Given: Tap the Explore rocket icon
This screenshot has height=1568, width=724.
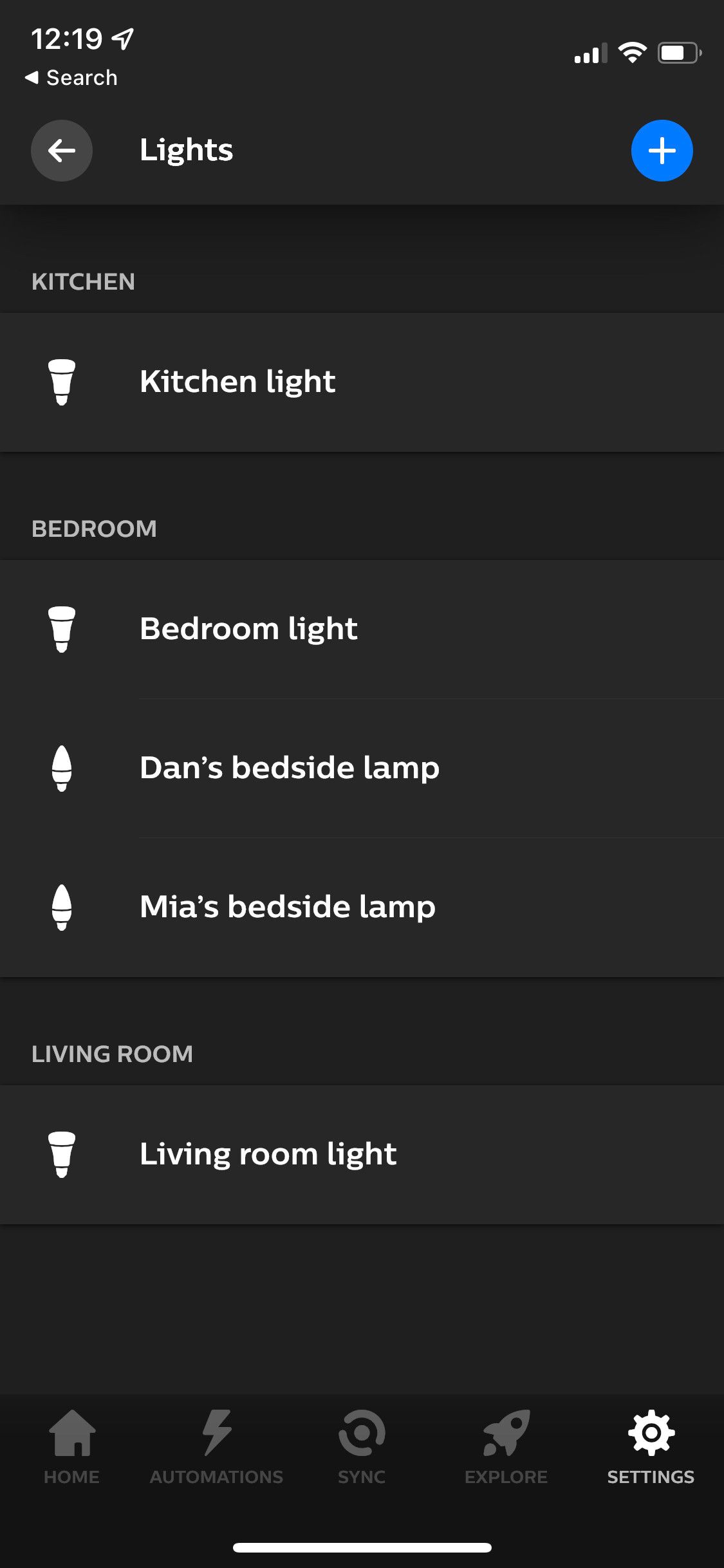Looking at the screenshot, I should point(506,1443).
